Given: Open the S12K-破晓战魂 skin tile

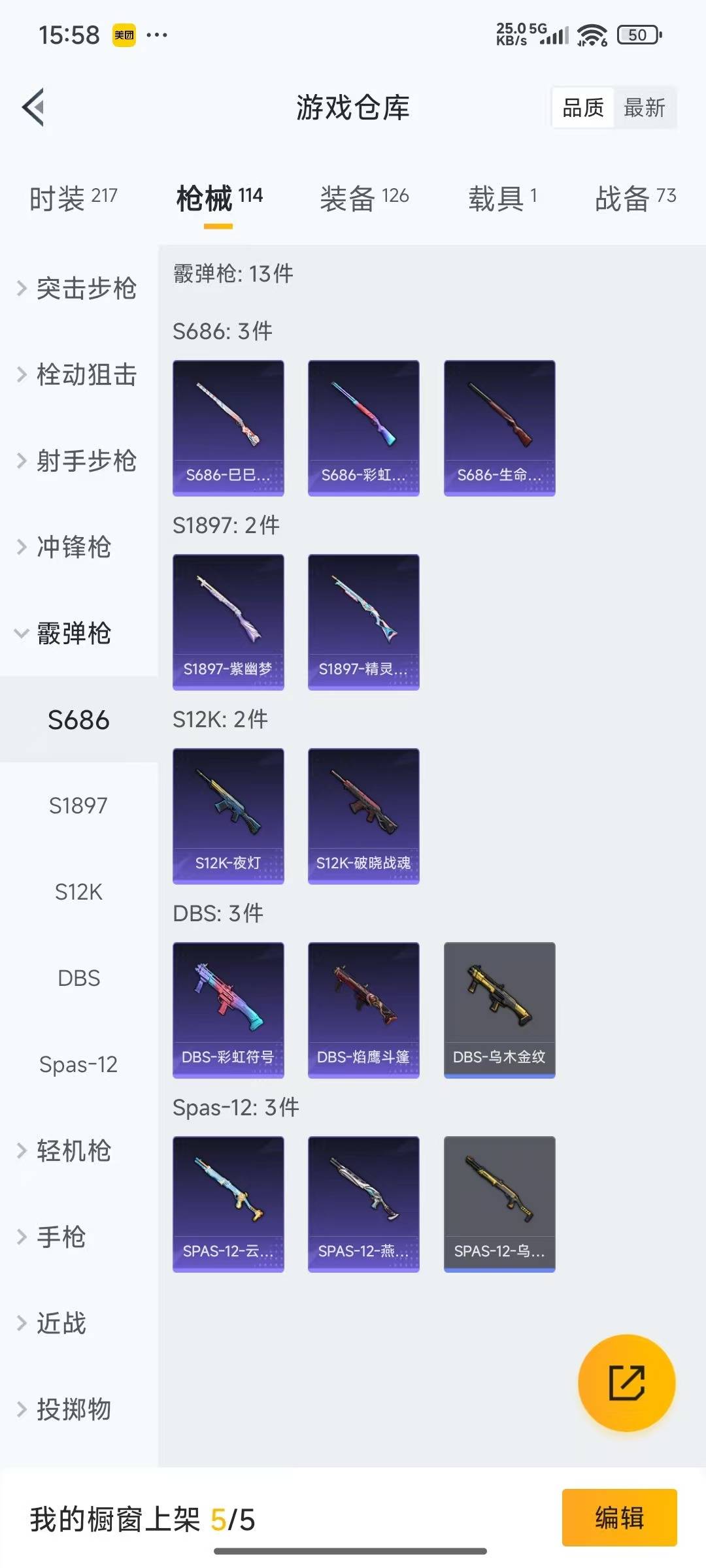Looking at the screenshot, I should point(363,816).
